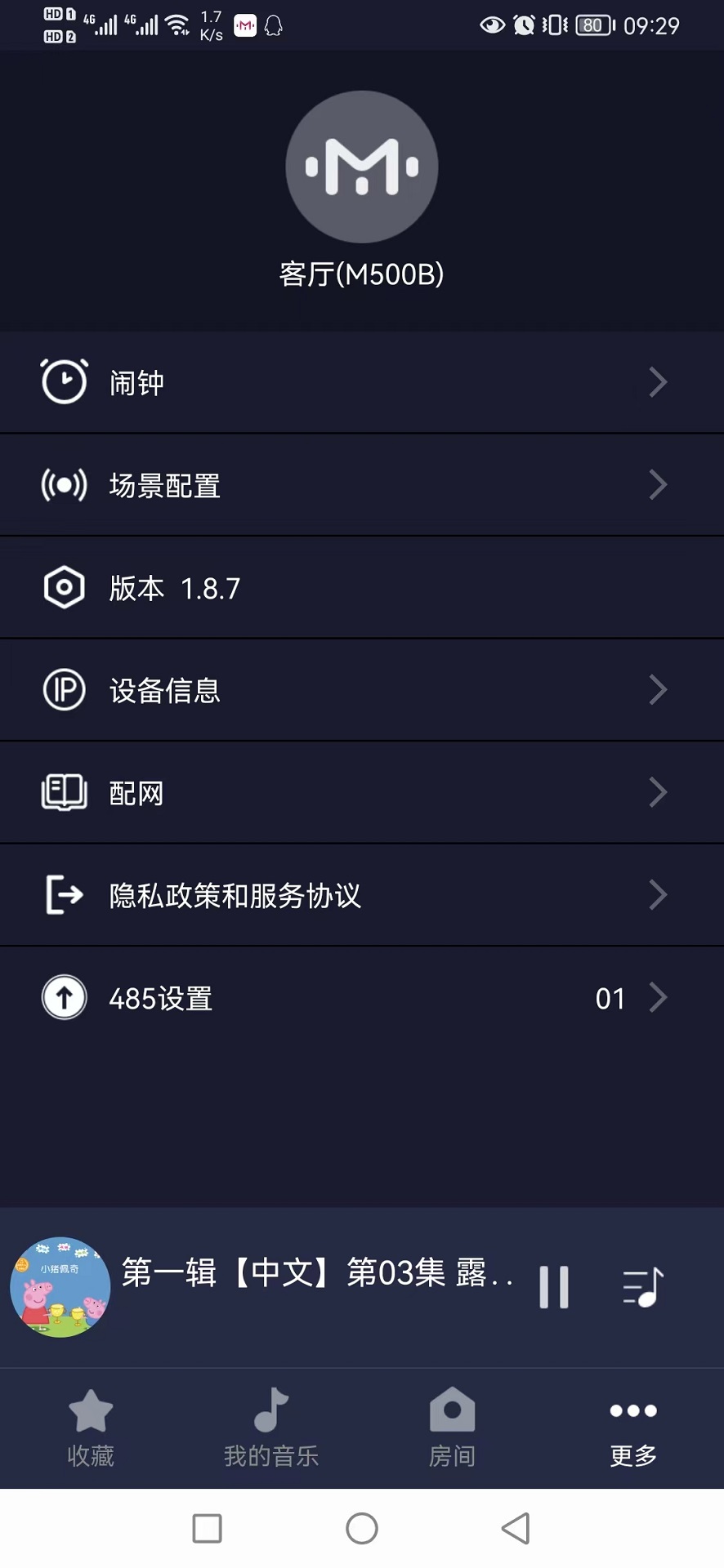
Task: Expand the 设备信息 row chevron
Action: [659, 689]
